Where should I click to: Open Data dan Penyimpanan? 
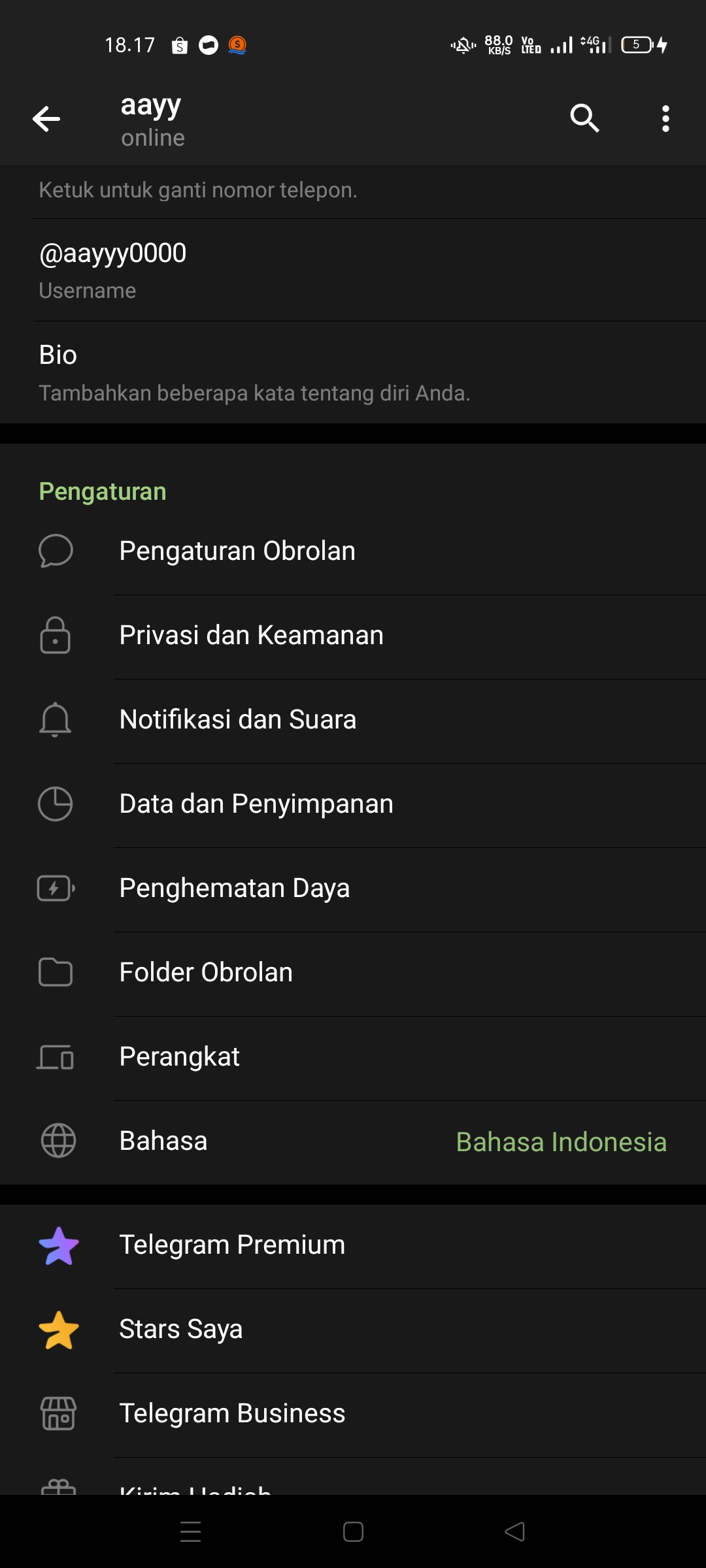[353, 804]
